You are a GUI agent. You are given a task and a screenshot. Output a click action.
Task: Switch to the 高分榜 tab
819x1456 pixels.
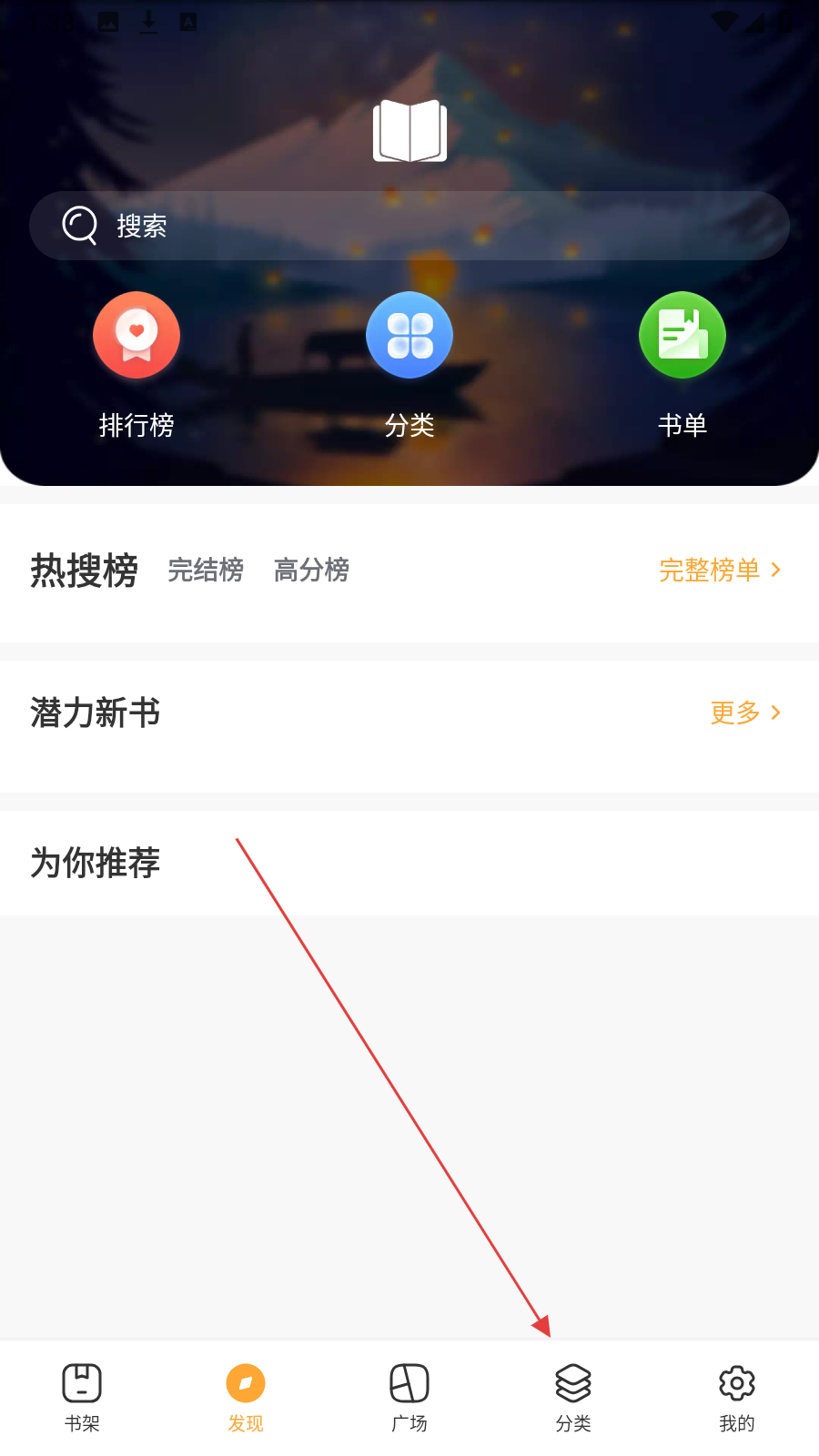click(x=311, y=571)
